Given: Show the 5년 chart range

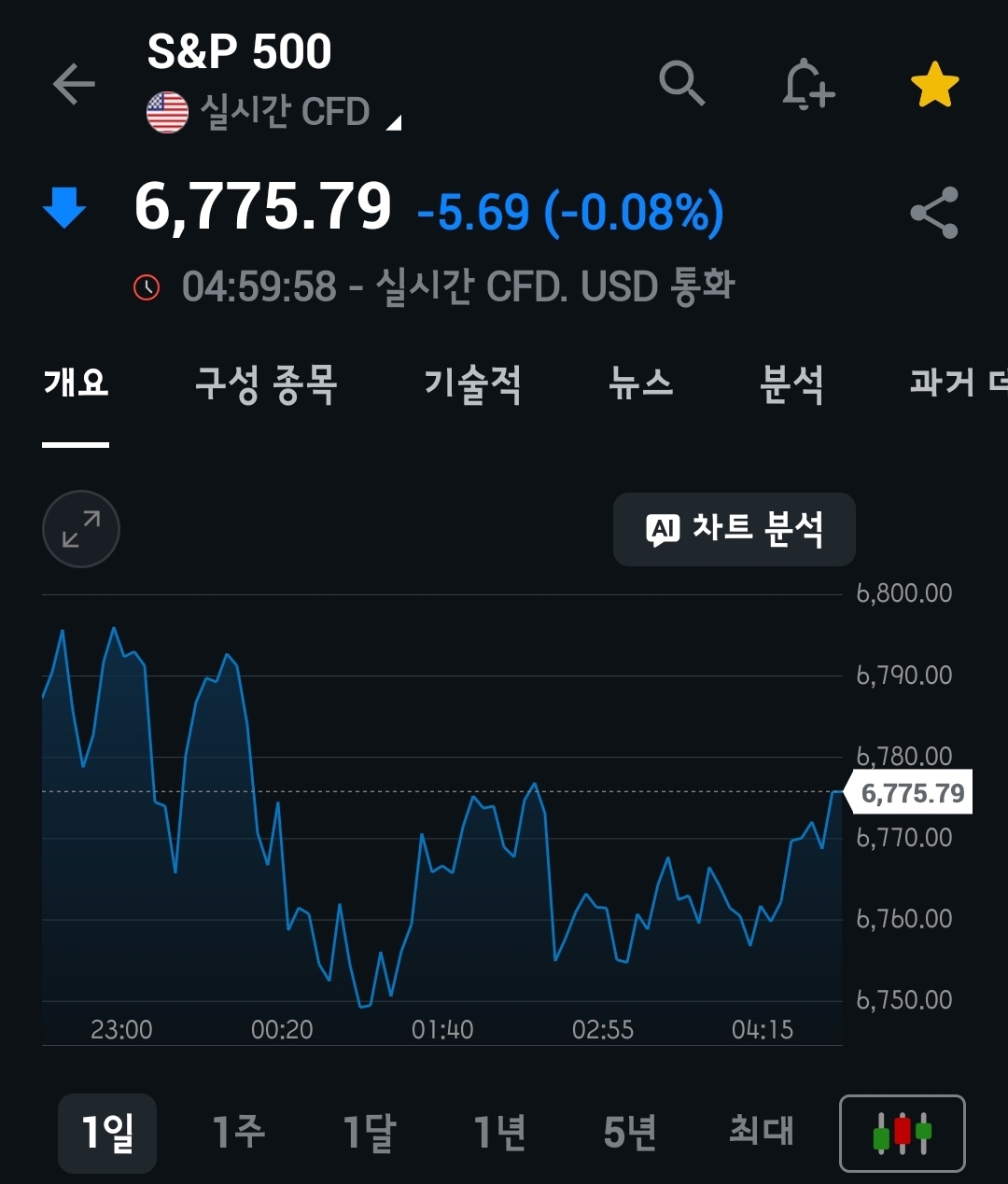Looking at the screenshot, I should click(630, 1133).
